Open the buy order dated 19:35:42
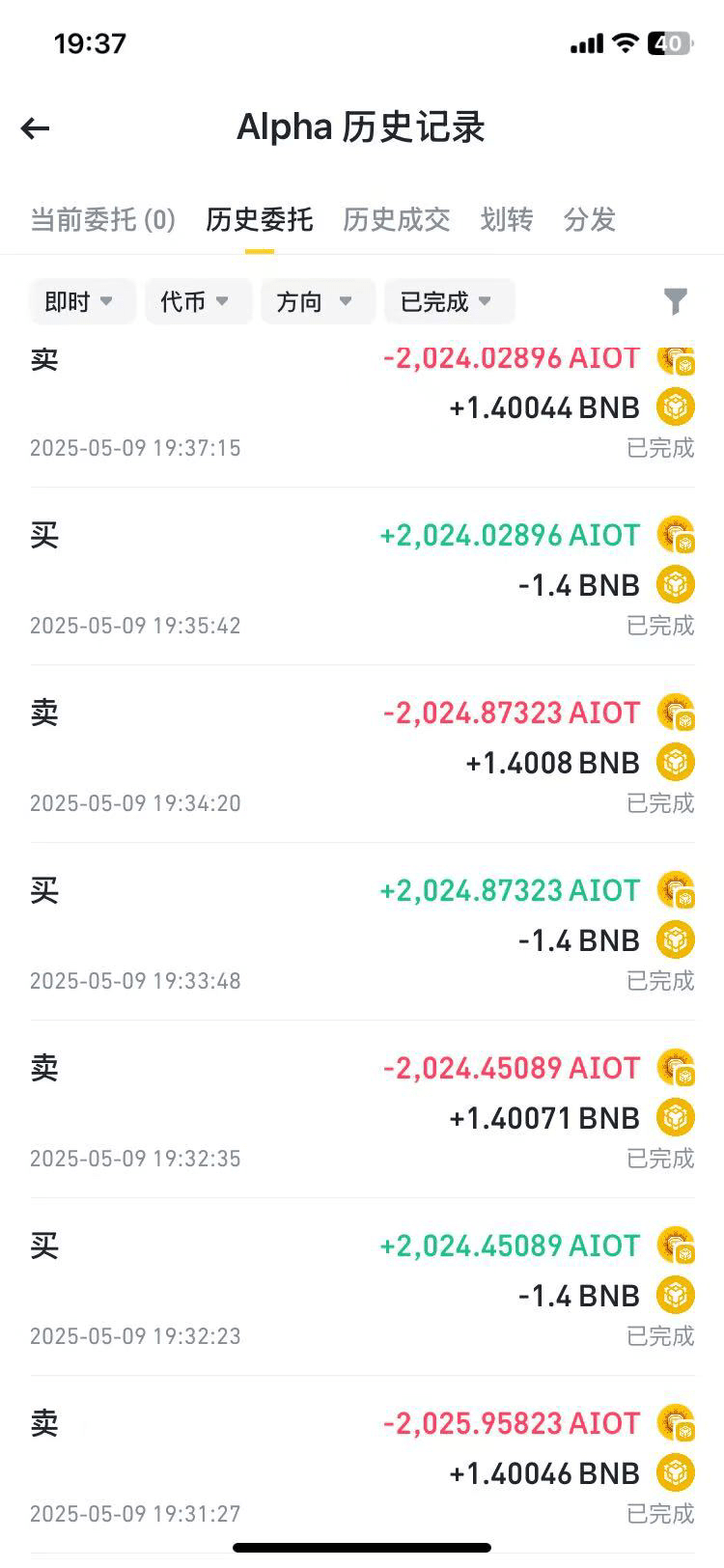 (x=362, y=576)
